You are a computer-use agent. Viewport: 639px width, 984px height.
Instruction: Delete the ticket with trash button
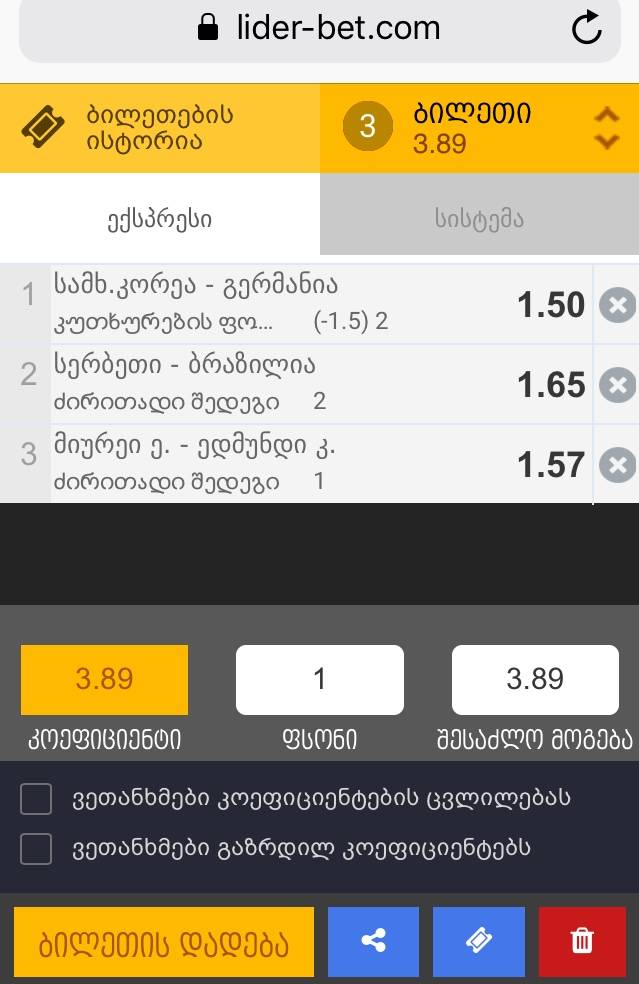[582, 942]
